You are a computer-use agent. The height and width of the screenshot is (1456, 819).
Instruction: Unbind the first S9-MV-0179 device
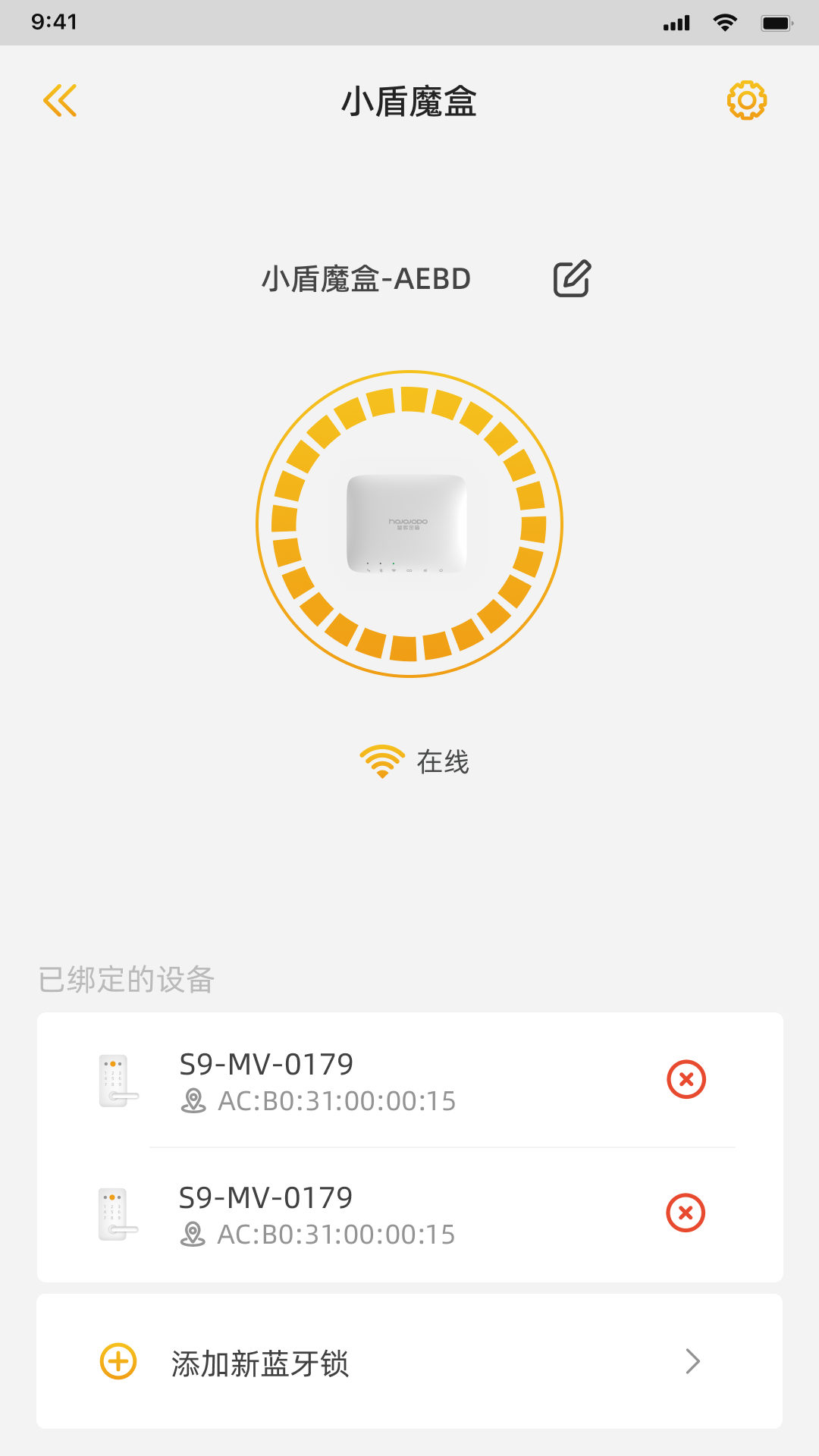click(x=686, y=1081)
